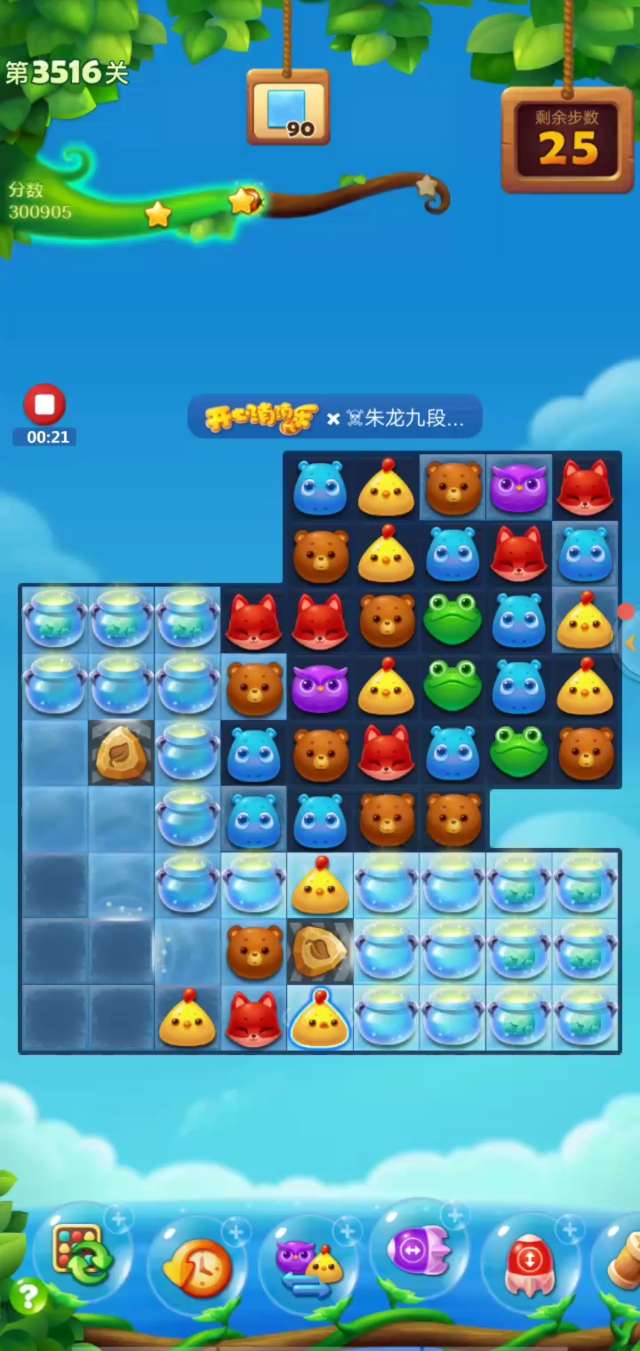Open the 开心消消乐 × 朱龙九段 banner
Image resolution: width=640 pixels, height=1351 pixels.
[x=335, y=417]
